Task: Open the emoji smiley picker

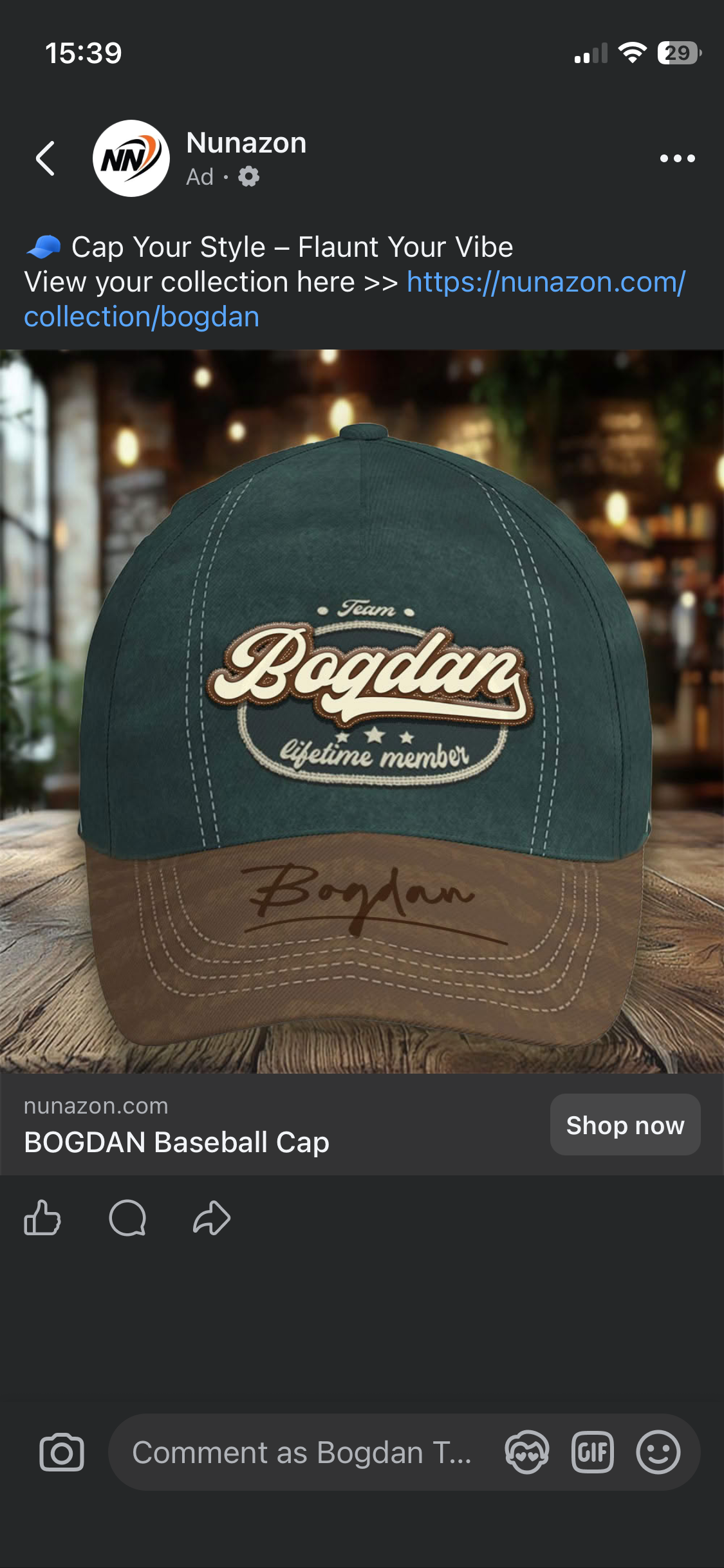Action: click(658, 1453)
